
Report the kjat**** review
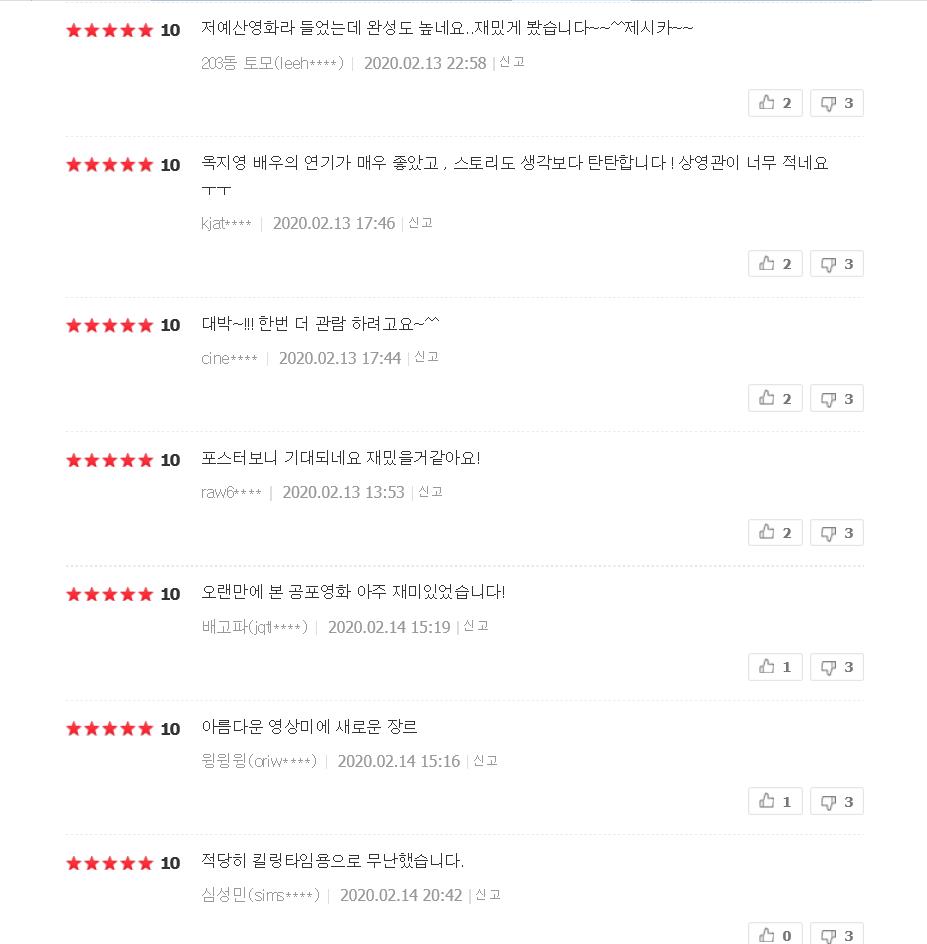click(421, 223)
